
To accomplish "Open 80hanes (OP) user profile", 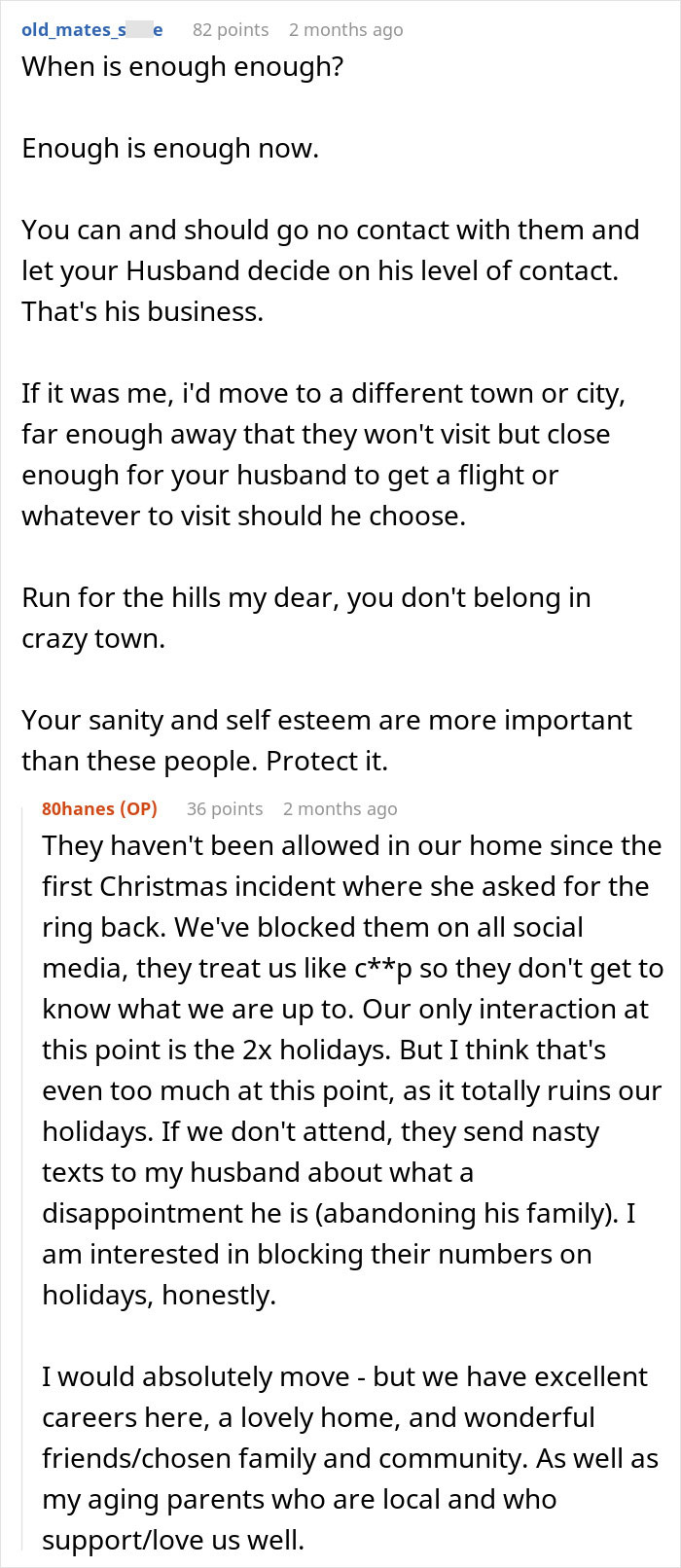I will 99,808.
